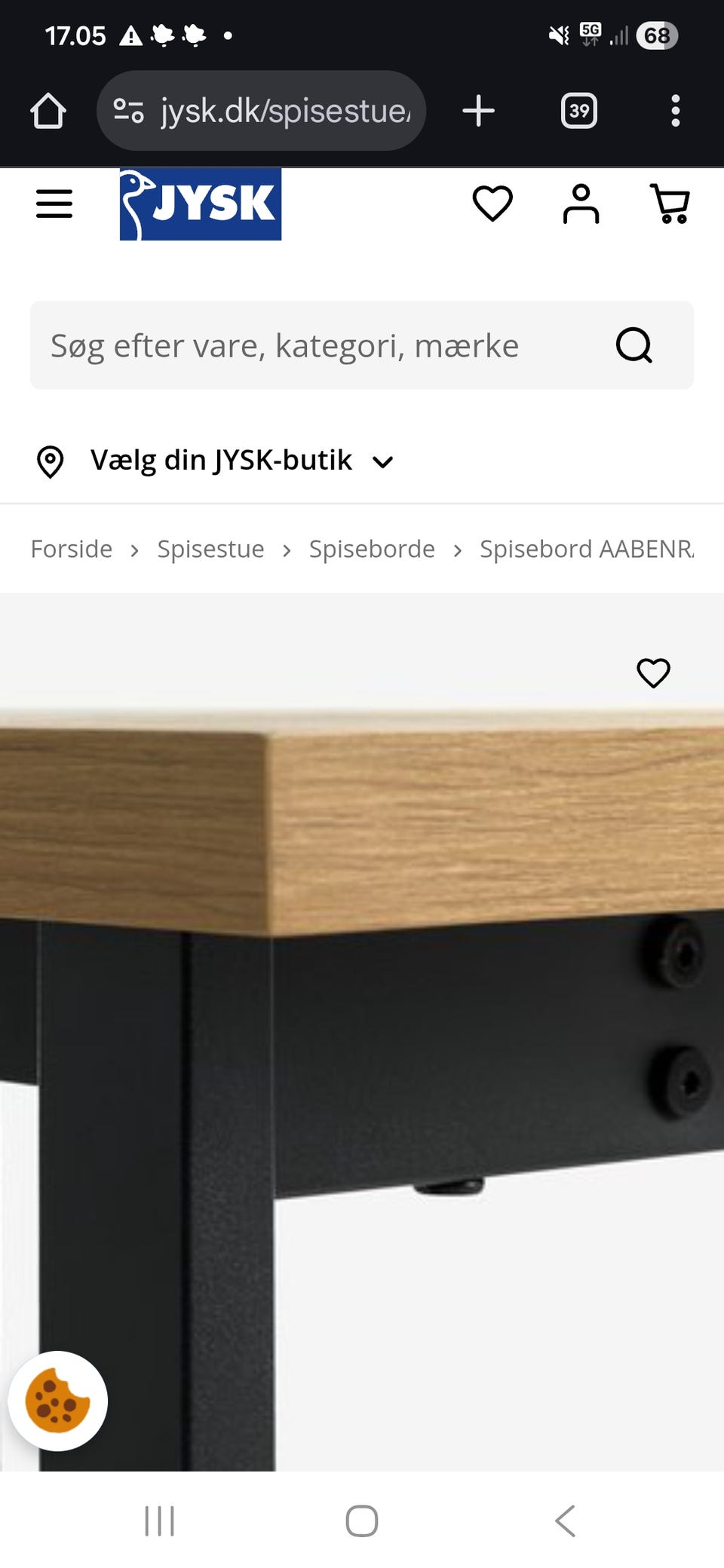The height and width of the screenshot is (1568, 724).
Task: Click the search input field
Action: tap(302, 345)
